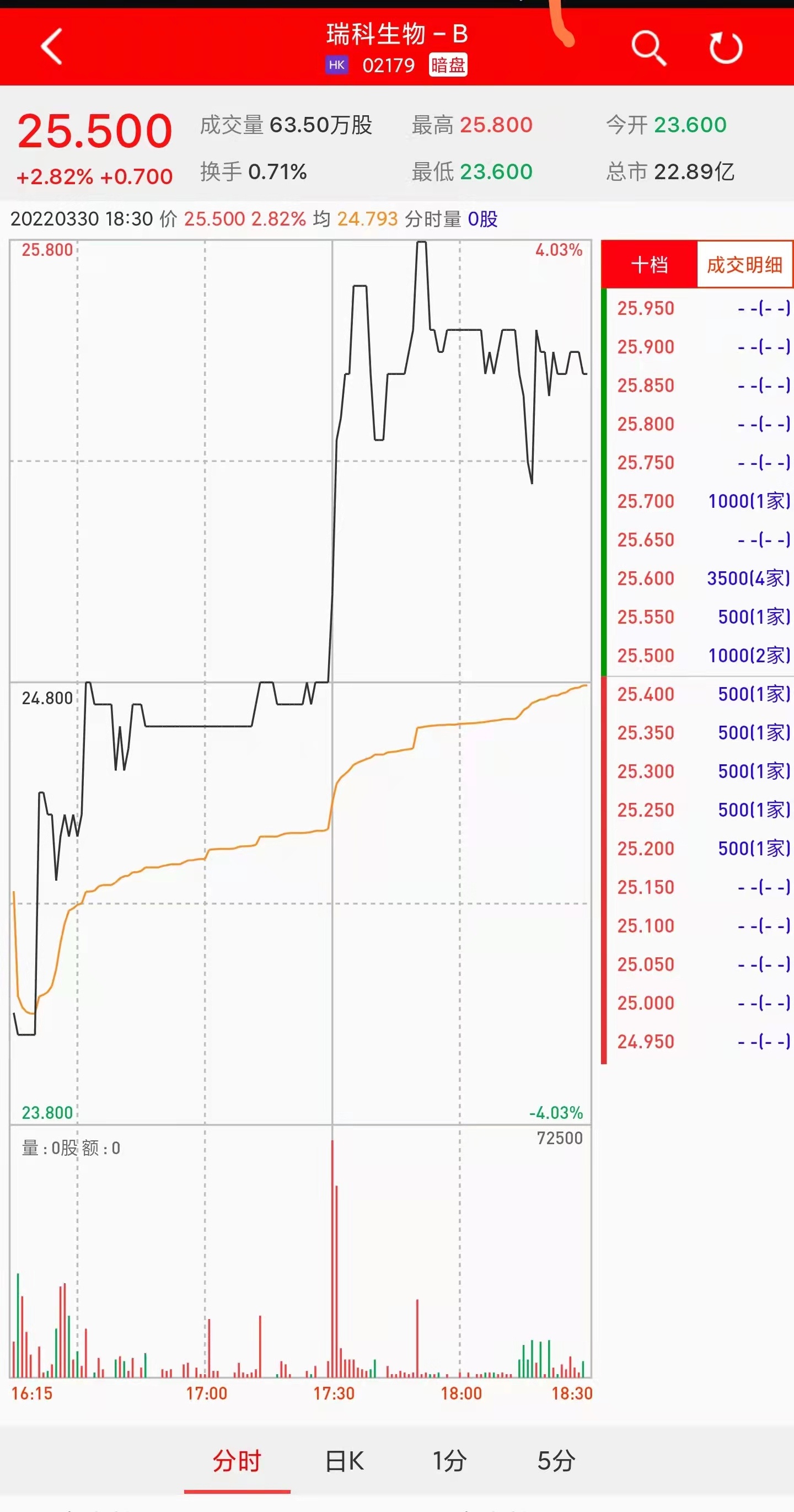Show the 5分 chart

click(556, 1461)
